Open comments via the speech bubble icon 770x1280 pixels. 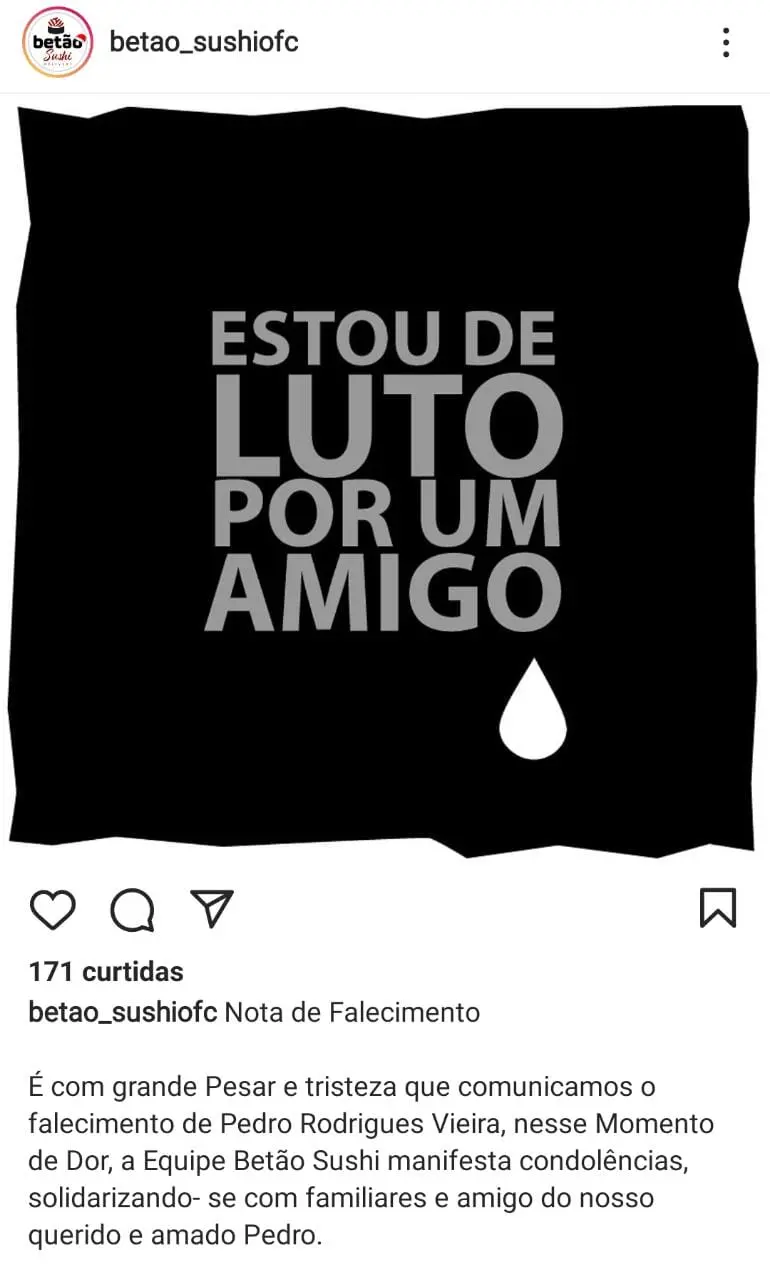pyautogui.click(x=131, y=909)
